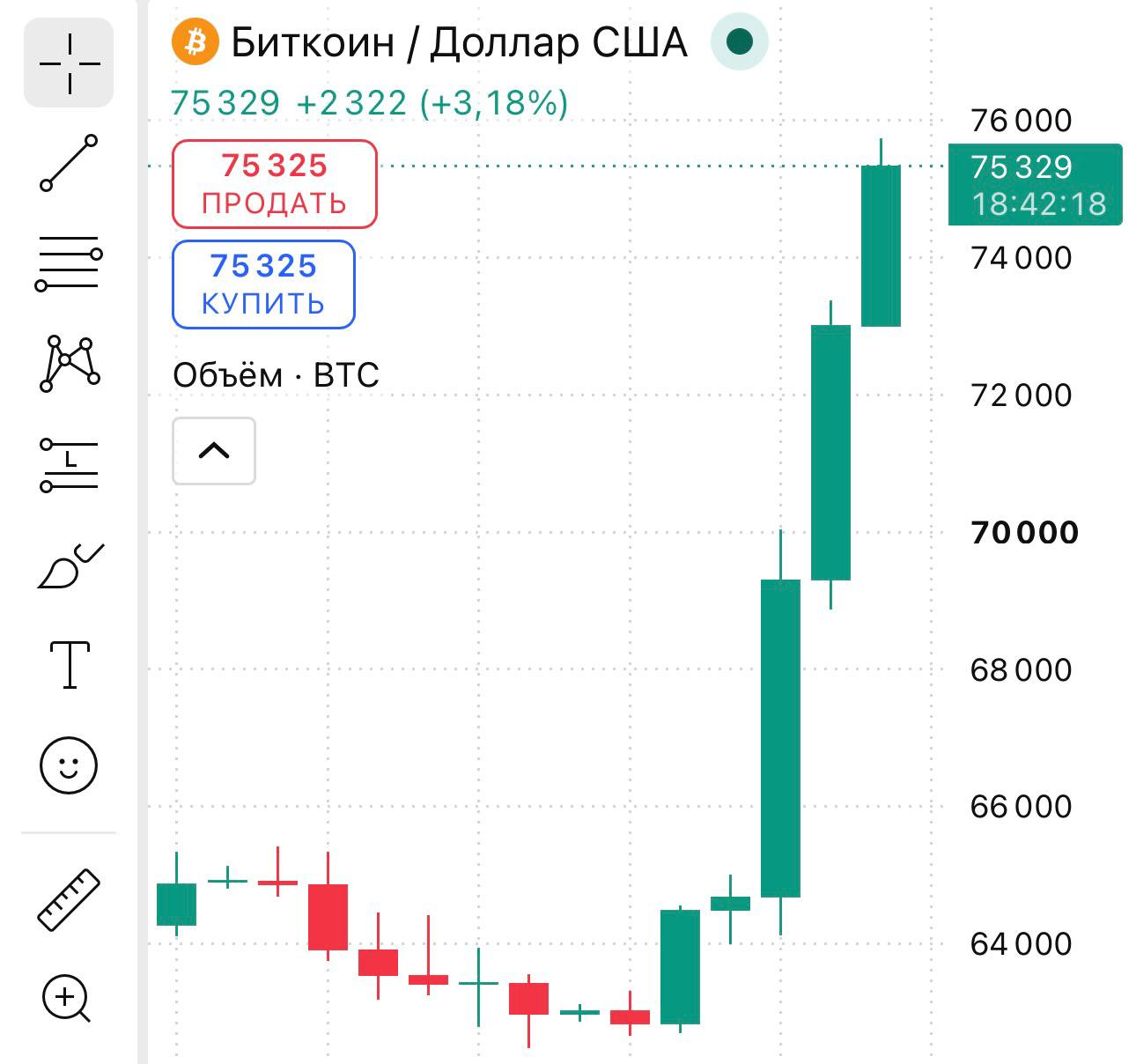Open the Fibonacci and Gann tools
This screenshot has width=1136, height=1064.
pos(69,263)
